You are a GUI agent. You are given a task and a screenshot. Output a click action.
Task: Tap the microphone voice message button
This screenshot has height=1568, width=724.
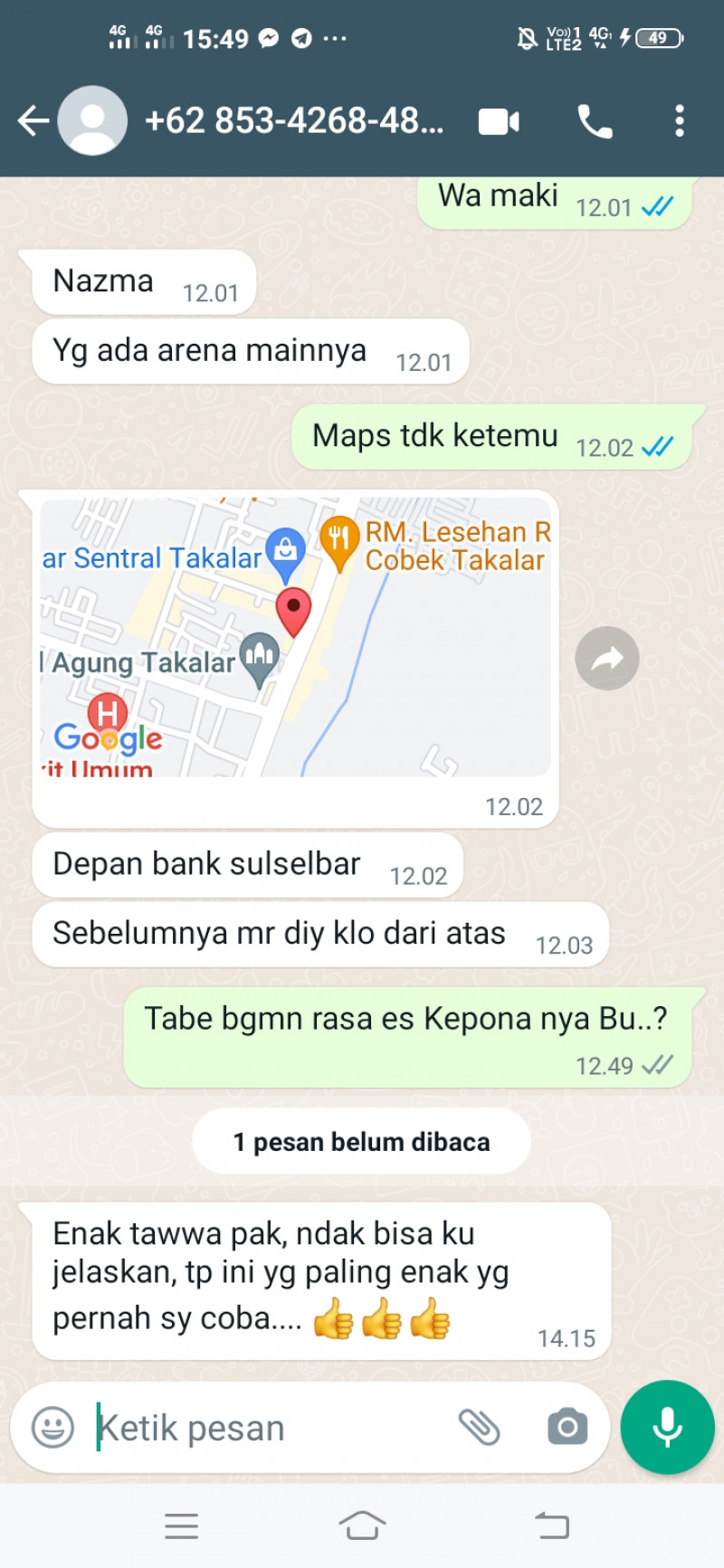[x=668, y=1427]
